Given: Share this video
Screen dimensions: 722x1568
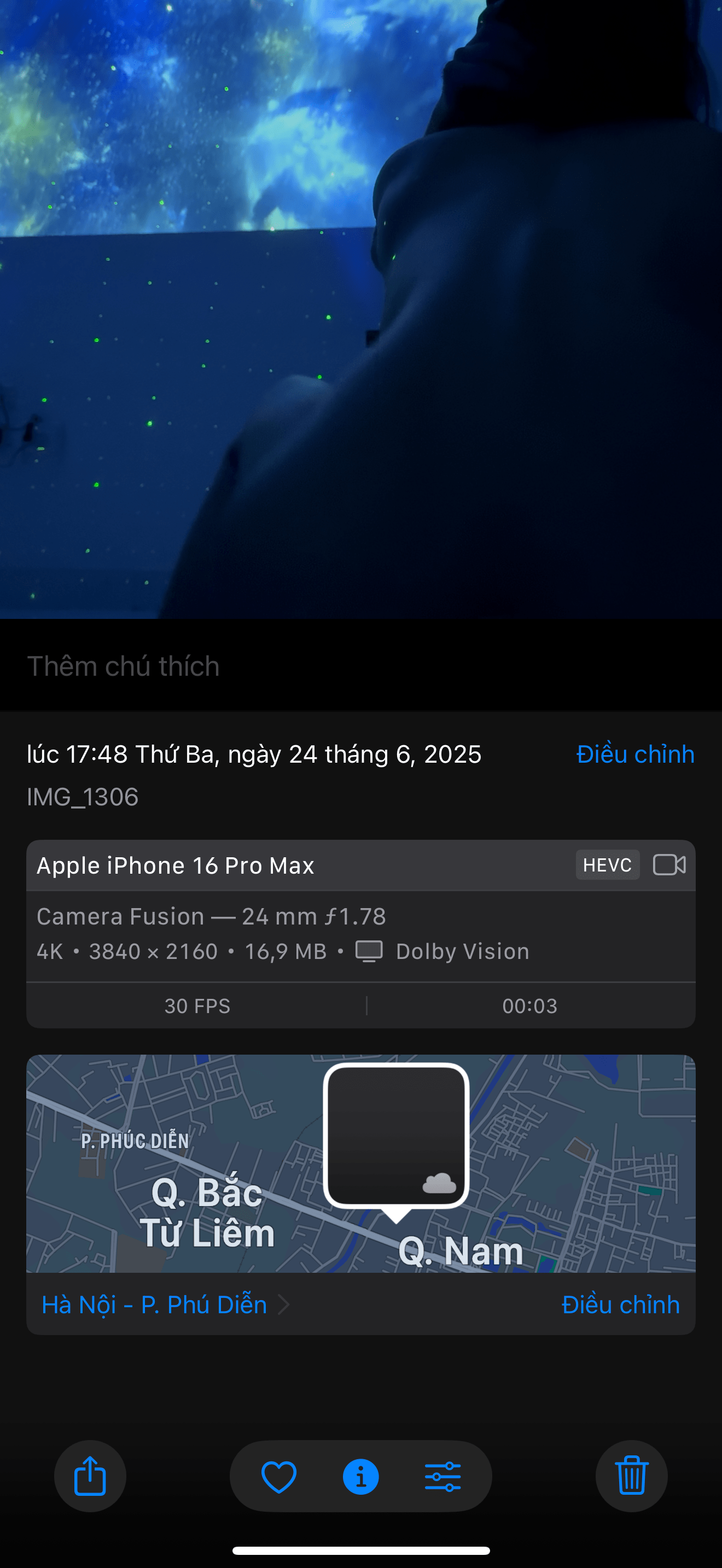Looking at the screenshot, I should tap(90, 1476).
